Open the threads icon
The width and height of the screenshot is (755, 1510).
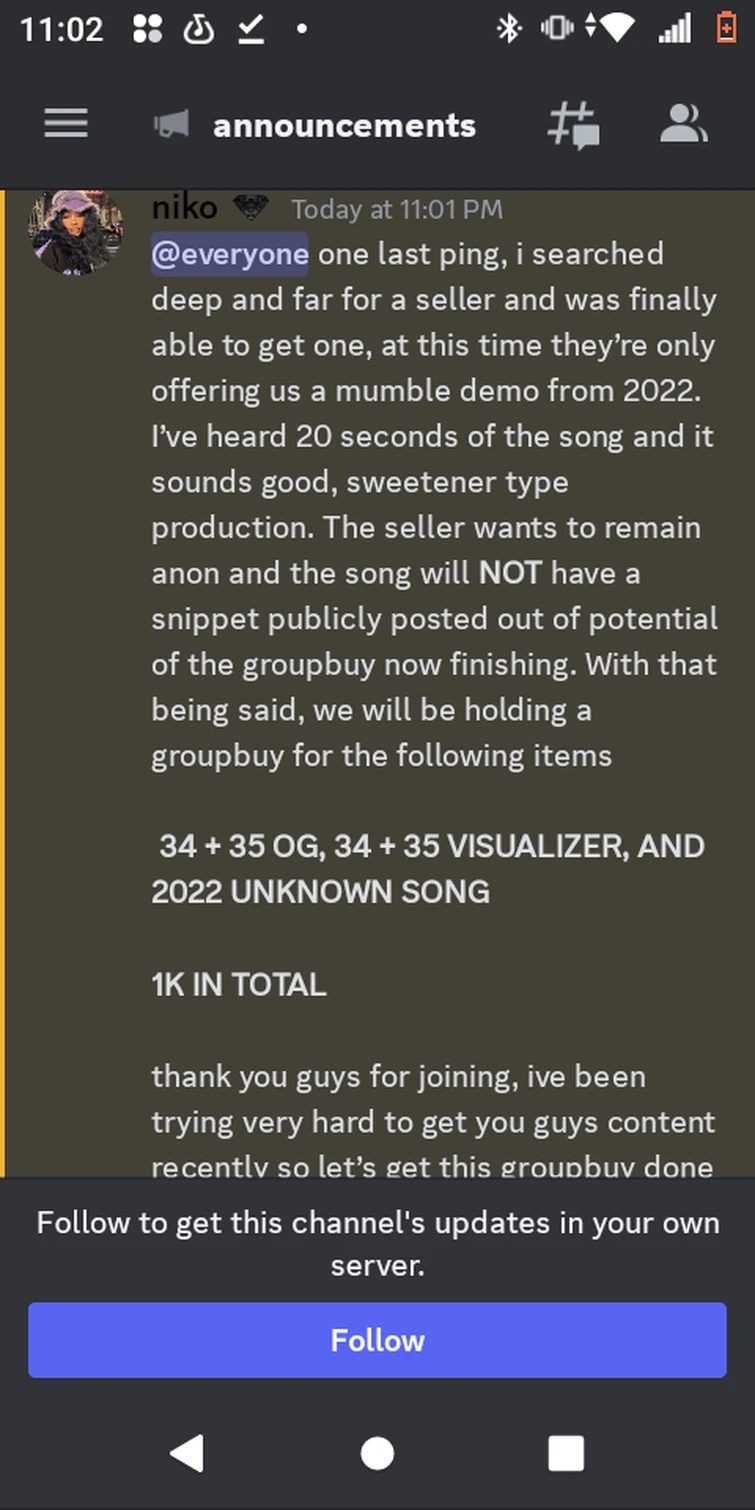[574, 126]
